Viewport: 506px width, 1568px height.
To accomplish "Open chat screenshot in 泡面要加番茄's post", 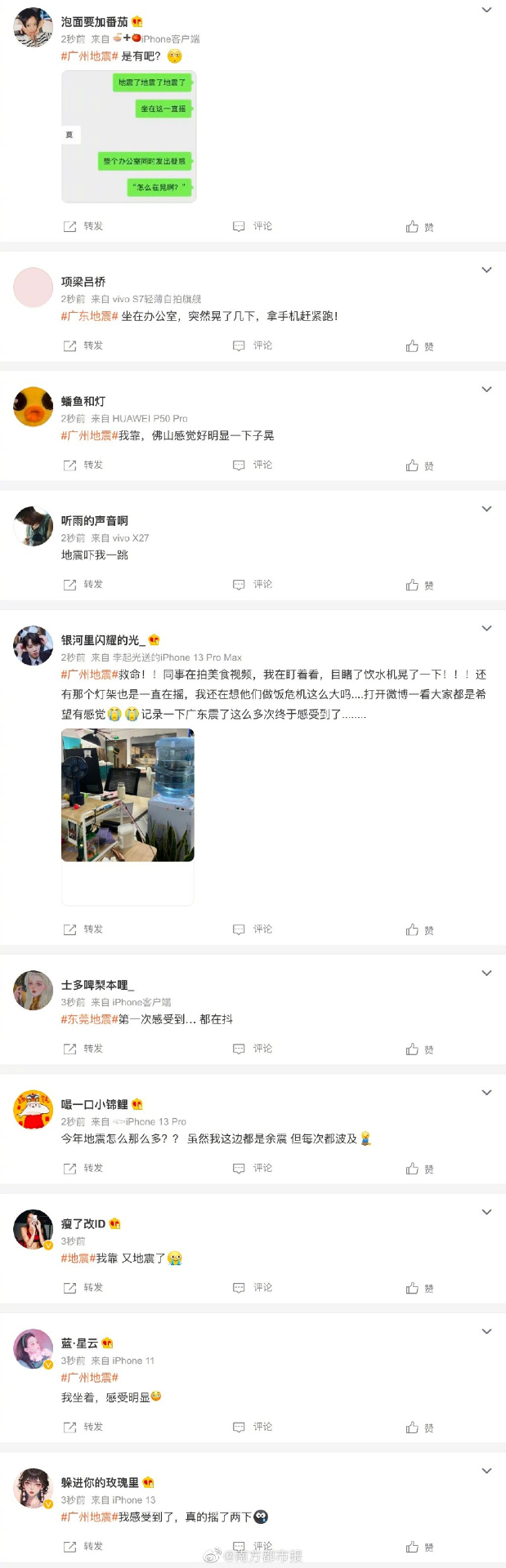I will tap(128, 136).
